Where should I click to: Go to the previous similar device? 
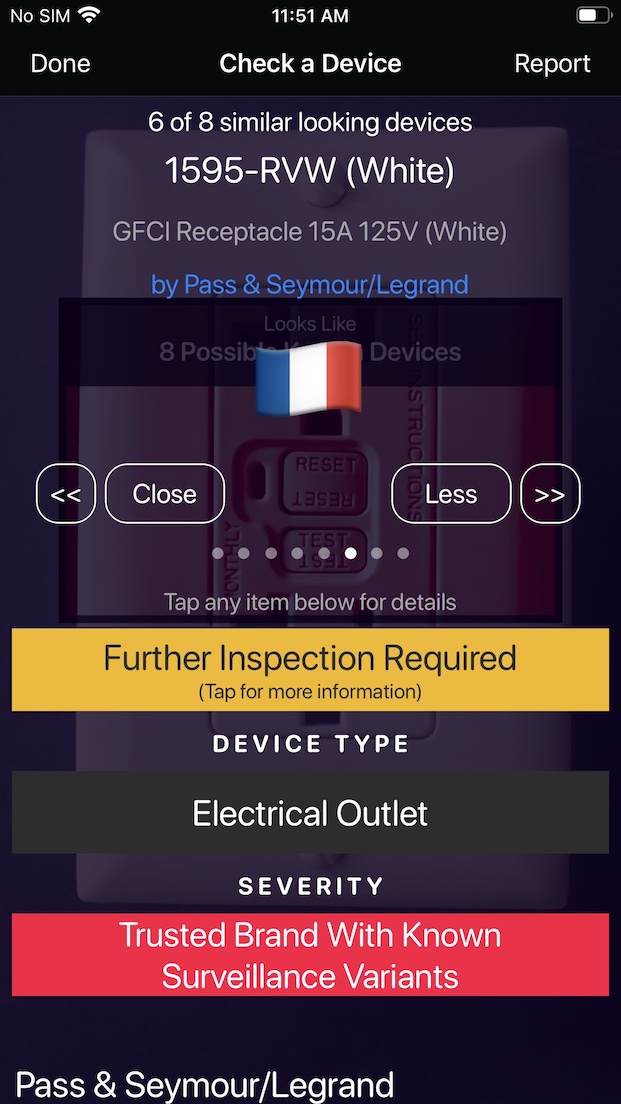(66, 494)
